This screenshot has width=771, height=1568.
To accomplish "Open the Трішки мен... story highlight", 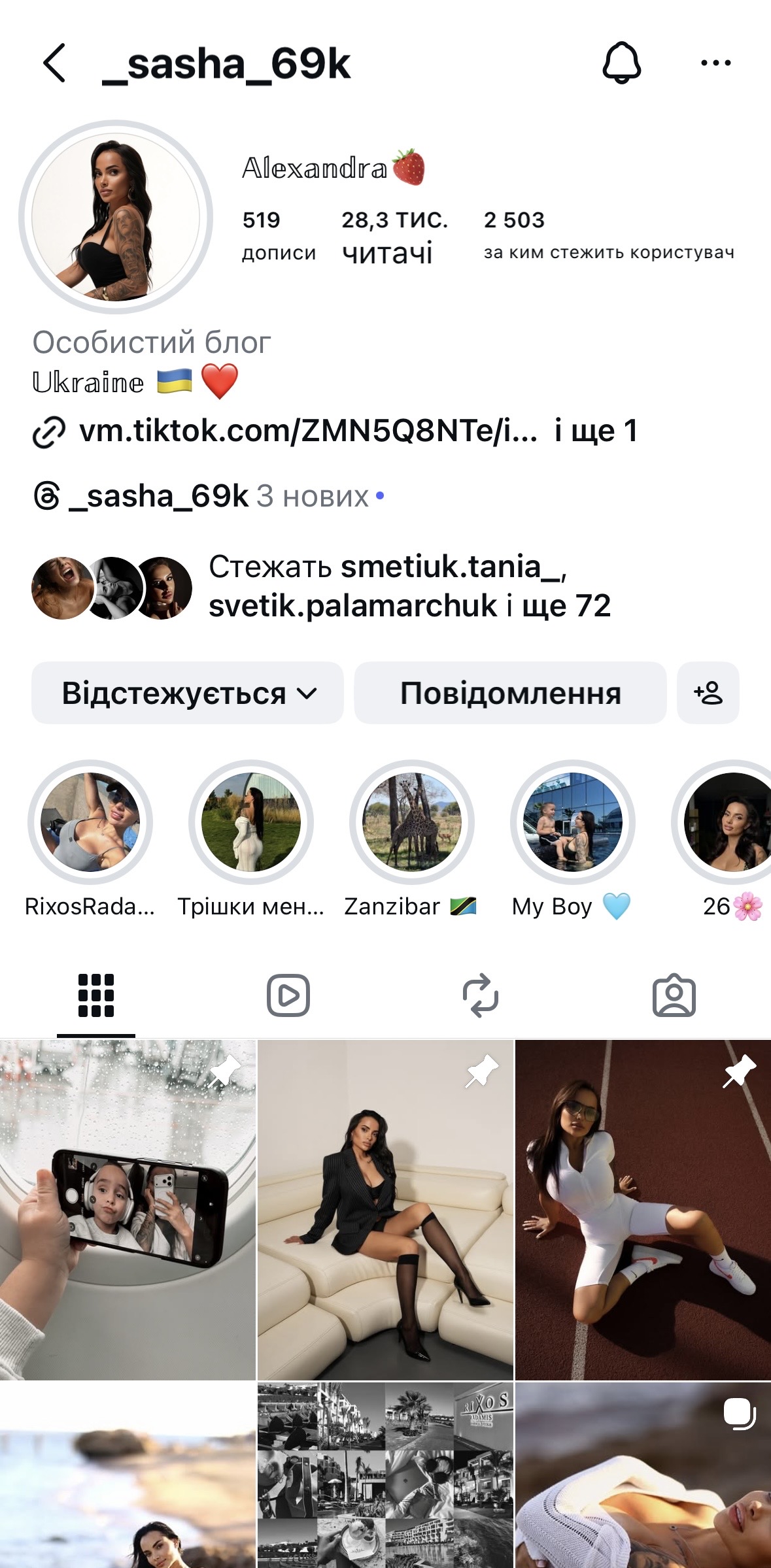I will [251, 822].
